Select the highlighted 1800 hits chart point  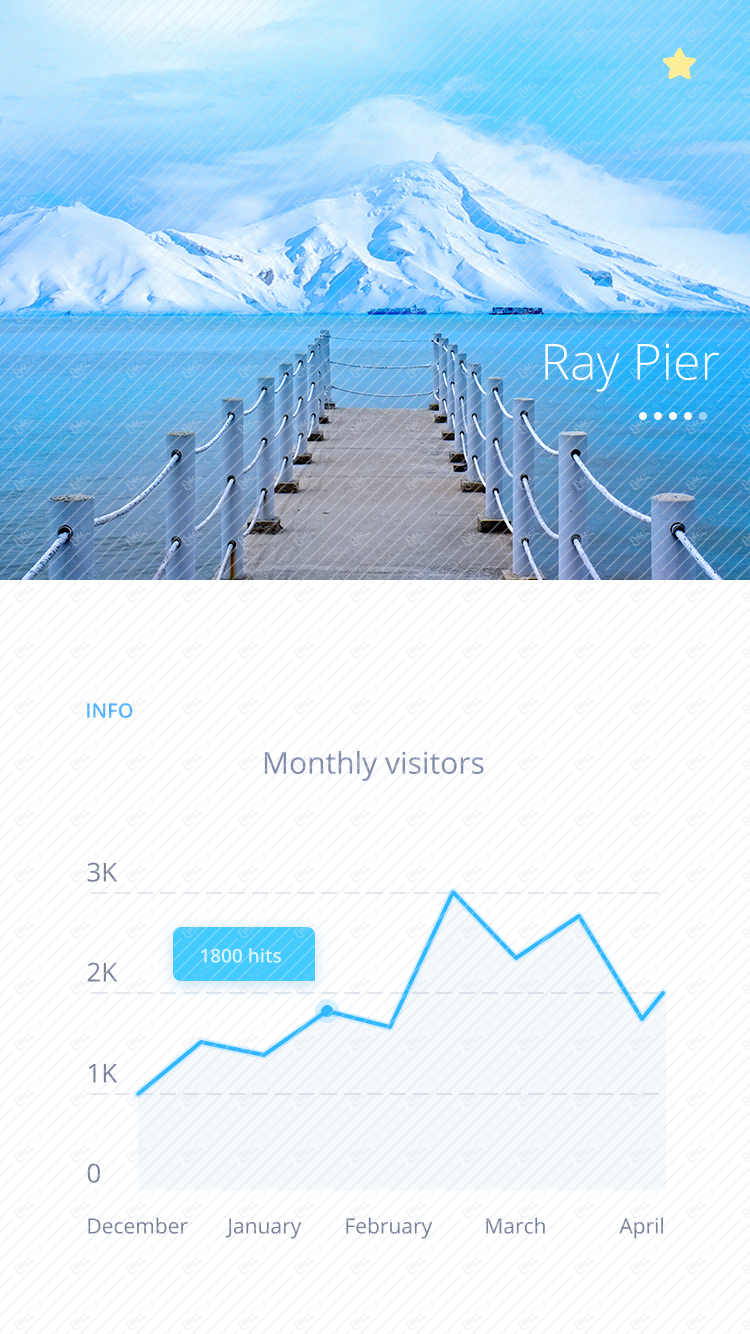[327, 1011]
